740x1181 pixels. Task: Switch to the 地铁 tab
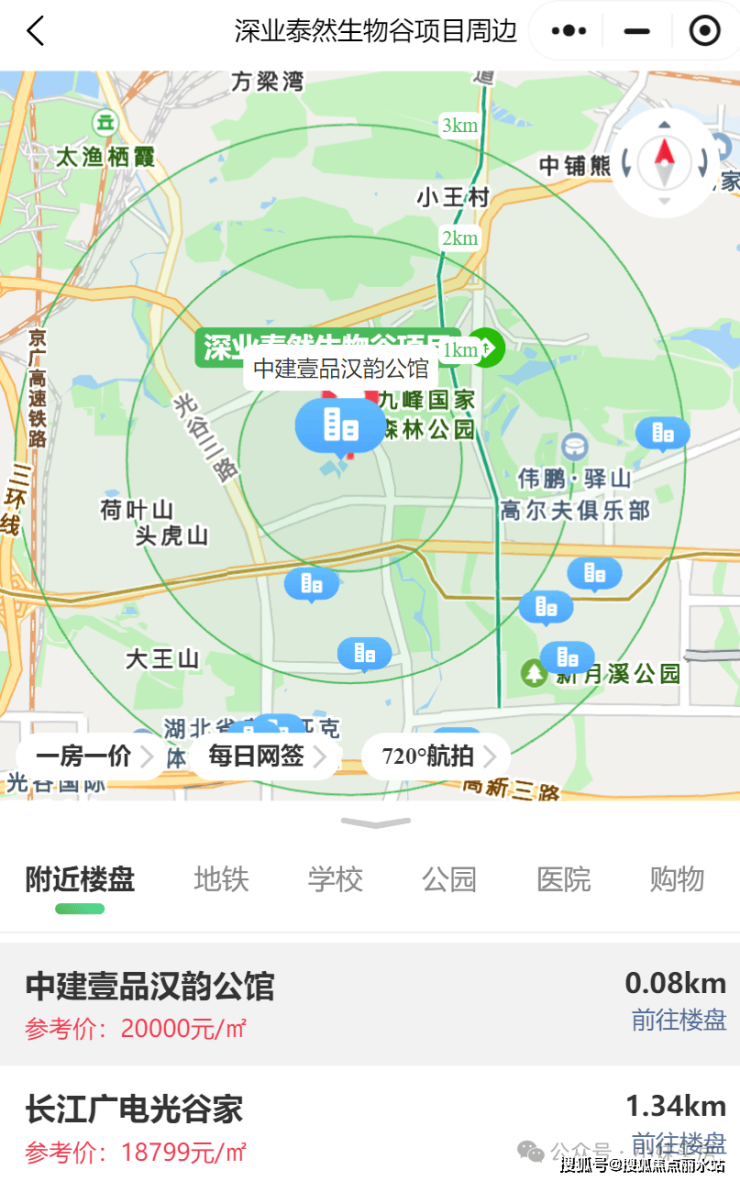click(221, 880)
